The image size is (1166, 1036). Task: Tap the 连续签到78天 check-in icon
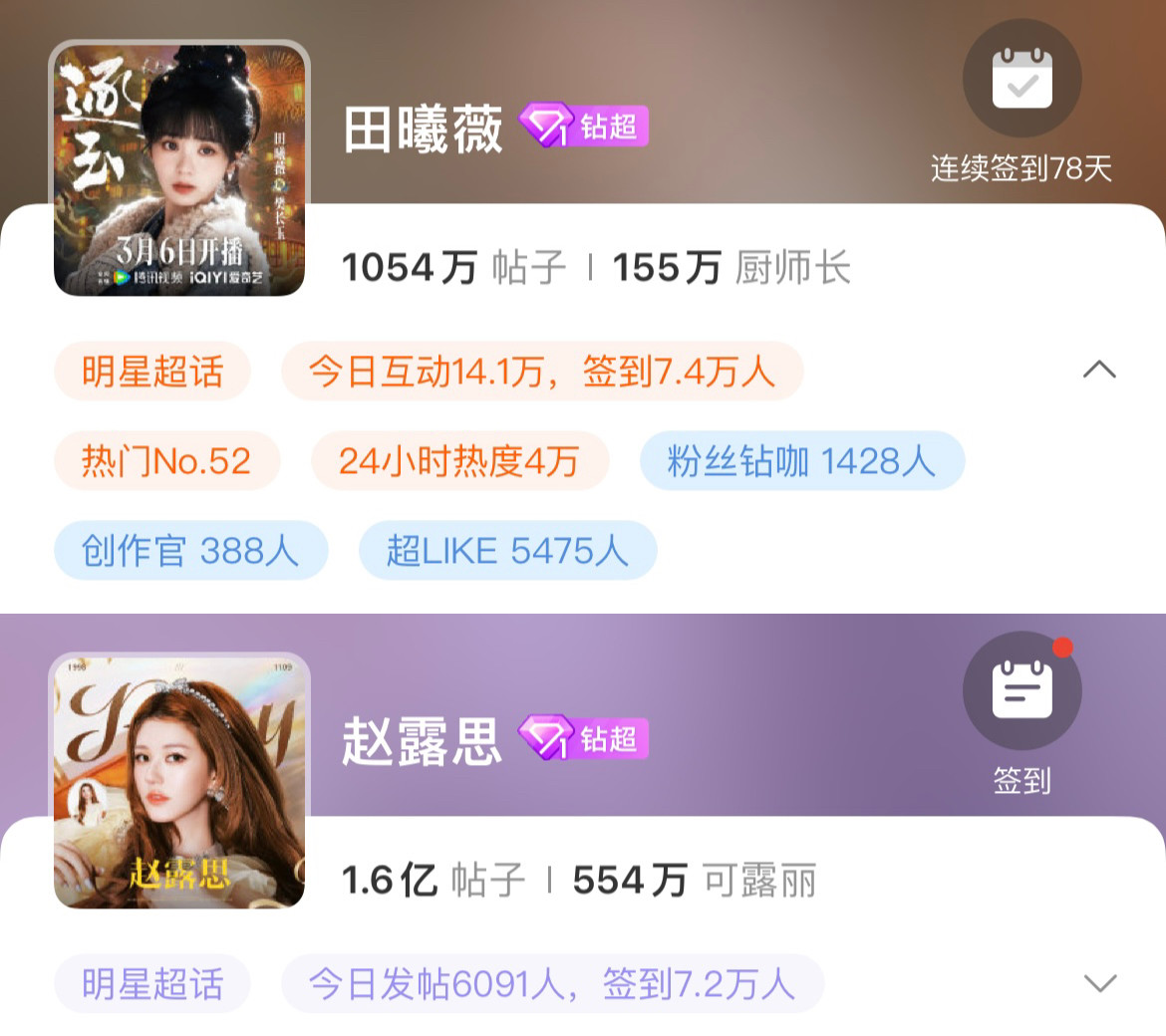pos(1021,79)
